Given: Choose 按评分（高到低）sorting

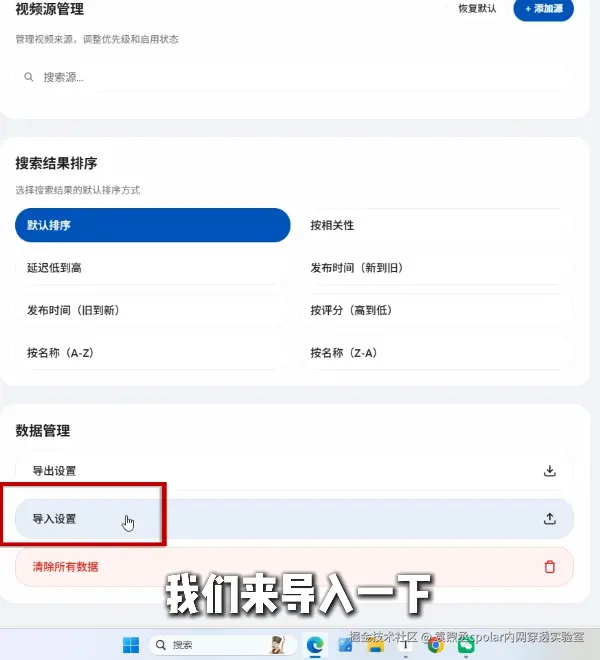Looking at the screenshot, I should point(437,310).
